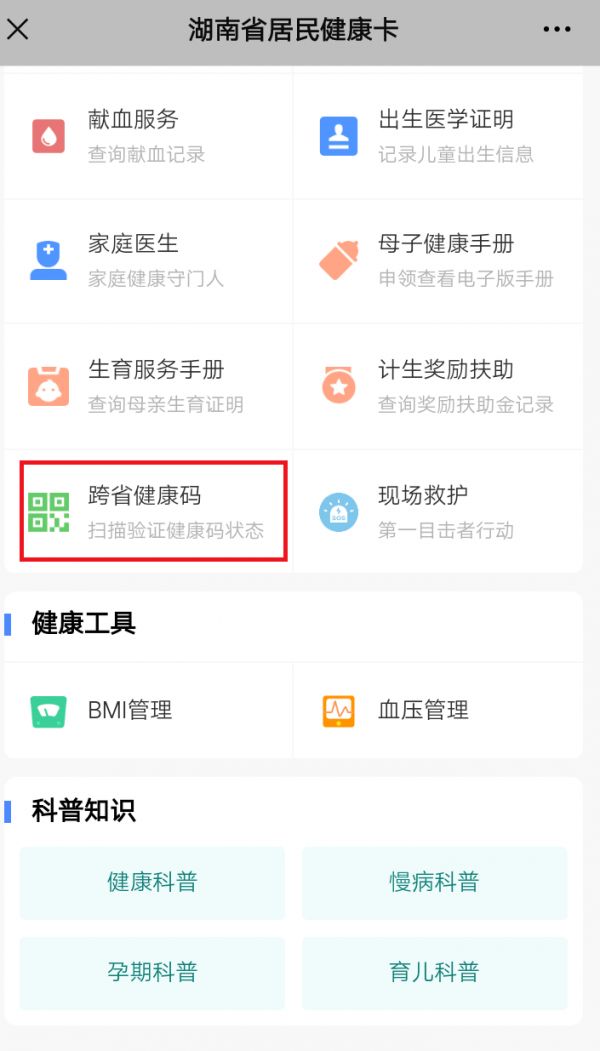
Task: Tap 跨省健康码
Action: [154, 511]
